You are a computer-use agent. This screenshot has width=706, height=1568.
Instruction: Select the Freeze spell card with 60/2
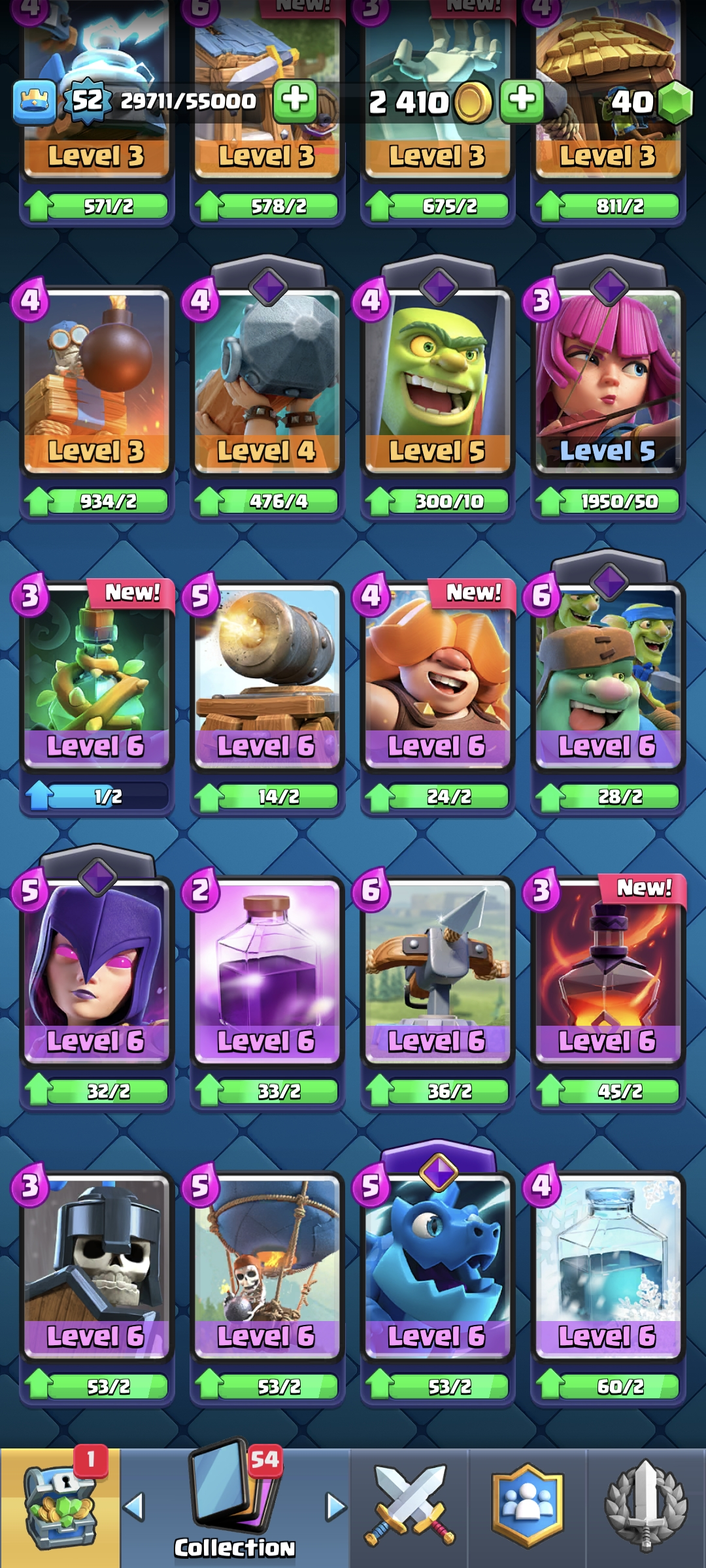click(x=608, y=1264)
